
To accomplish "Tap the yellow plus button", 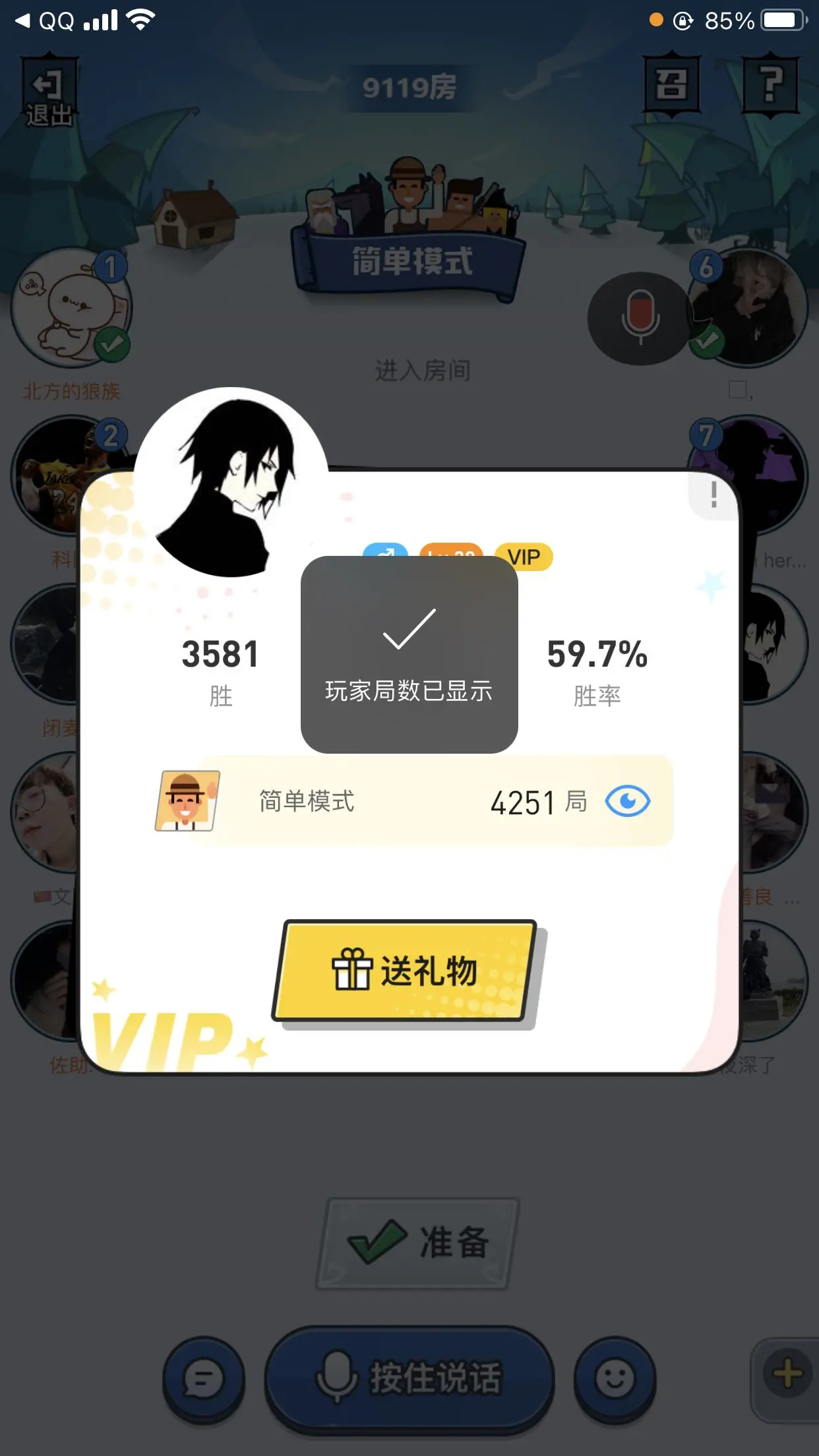I will [787, 1374].
